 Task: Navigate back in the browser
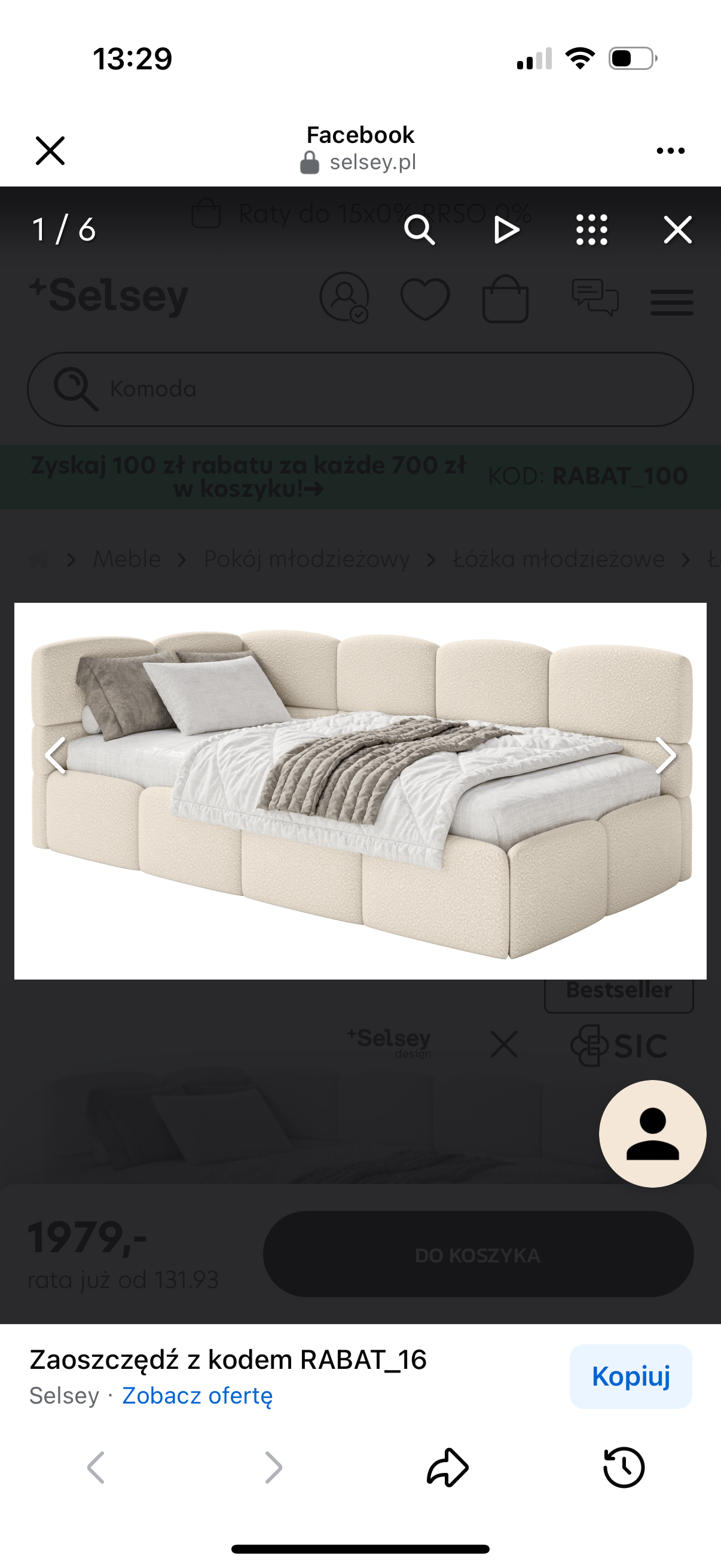click(96, 1468)
